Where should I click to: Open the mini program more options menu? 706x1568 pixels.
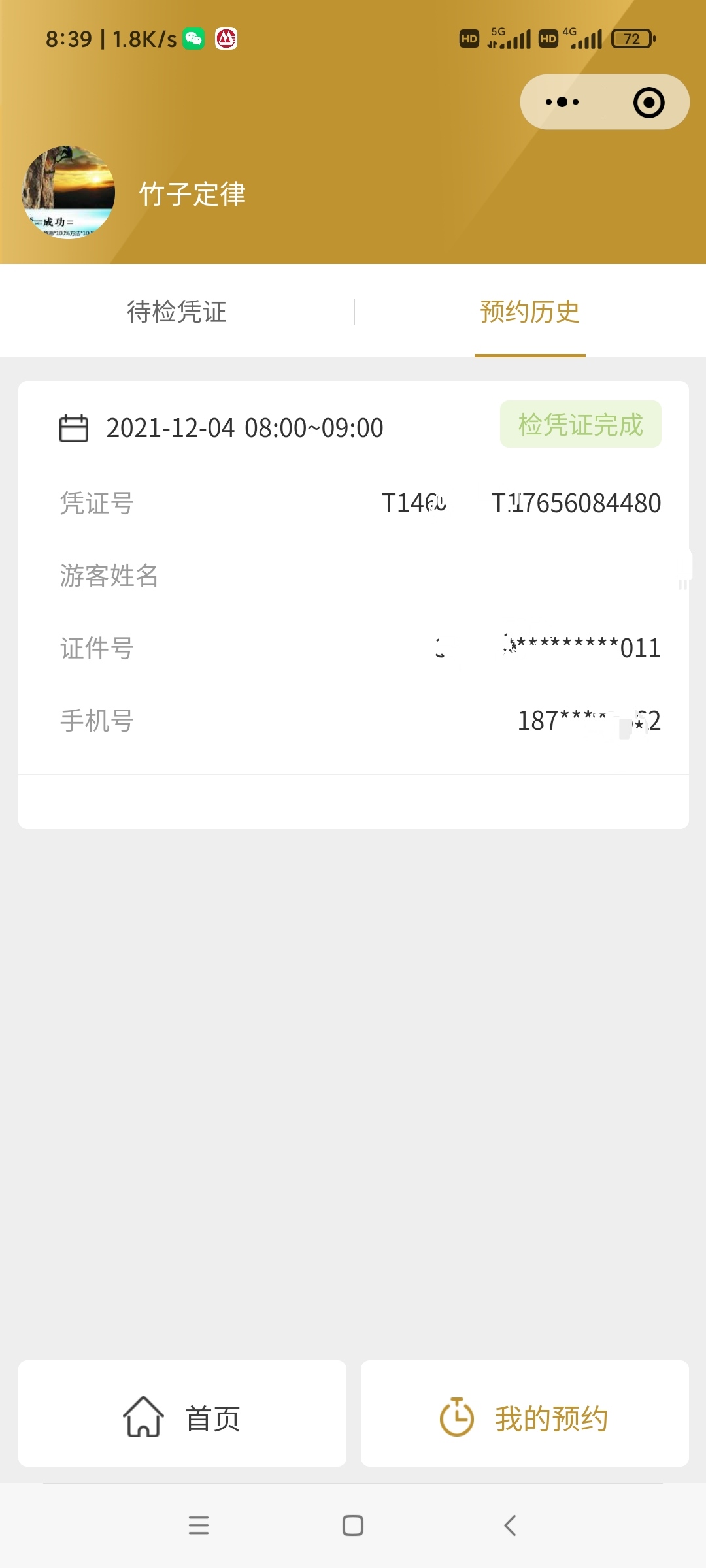(562, 102)
